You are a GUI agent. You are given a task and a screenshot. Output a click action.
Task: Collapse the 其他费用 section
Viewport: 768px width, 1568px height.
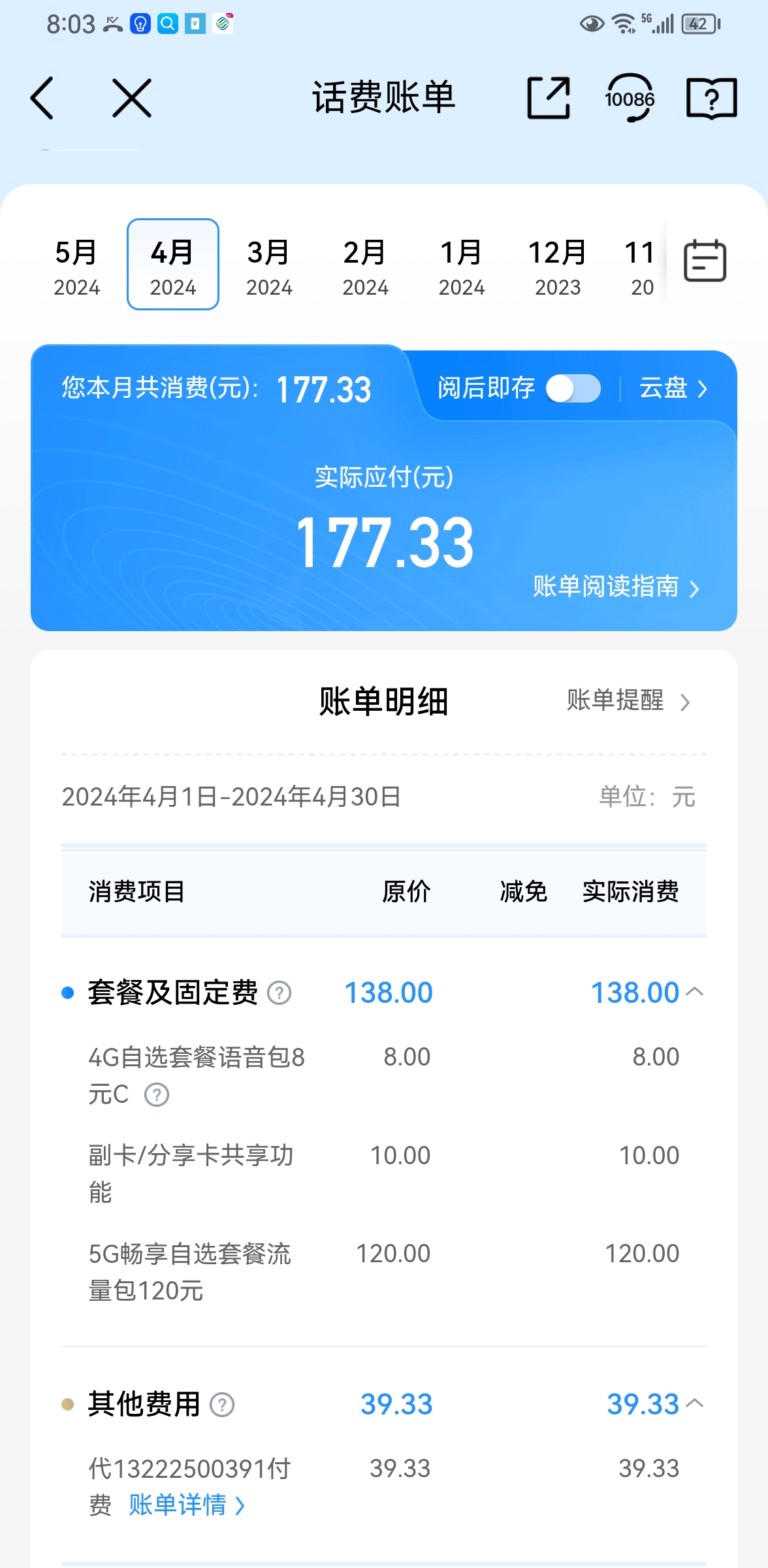[x=695, y=1403]
